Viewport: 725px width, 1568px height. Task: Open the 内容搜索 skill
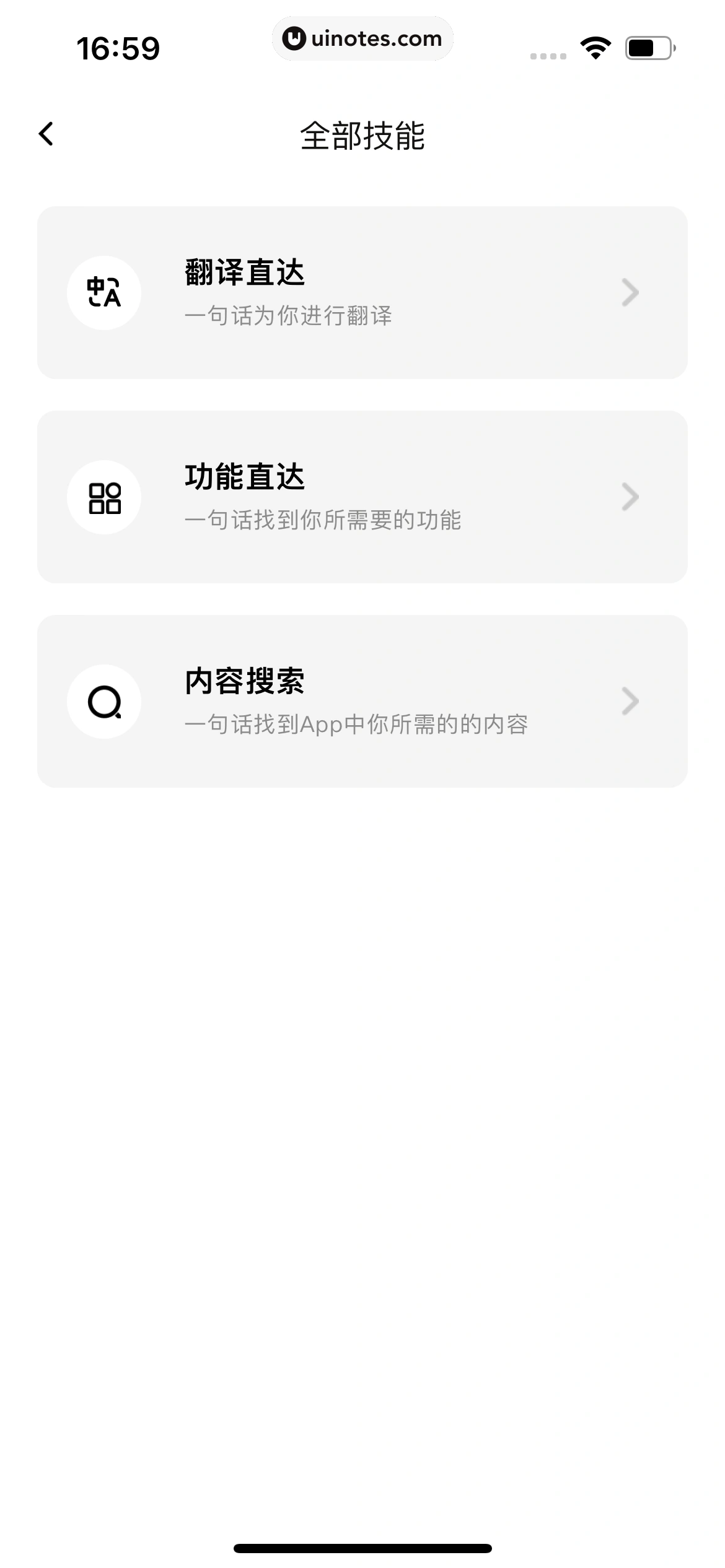(x=362, y=701)
